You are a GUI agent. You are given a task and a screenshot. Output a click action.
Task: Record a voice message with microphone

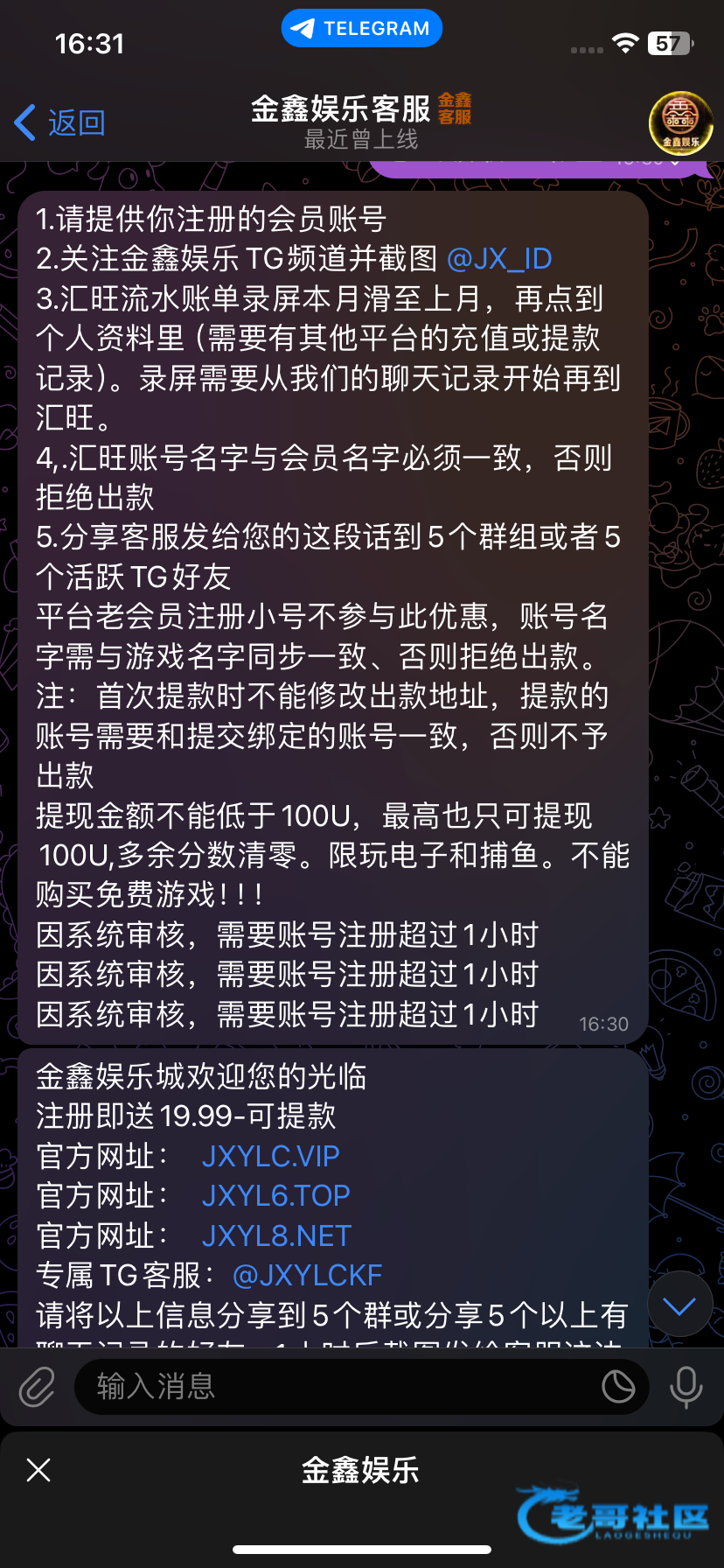point(686,1387)
